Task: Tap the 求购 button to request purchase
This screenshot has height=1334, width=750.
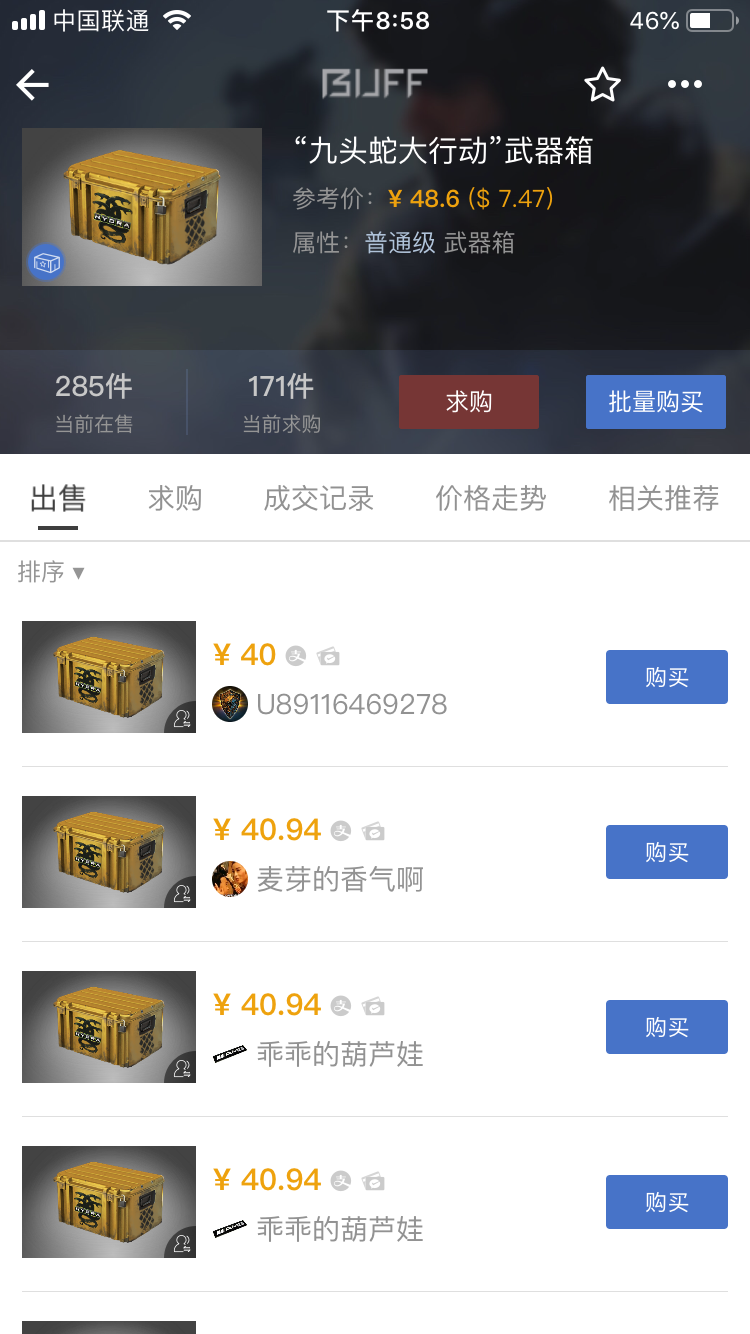Action: (x=469, y=401)
